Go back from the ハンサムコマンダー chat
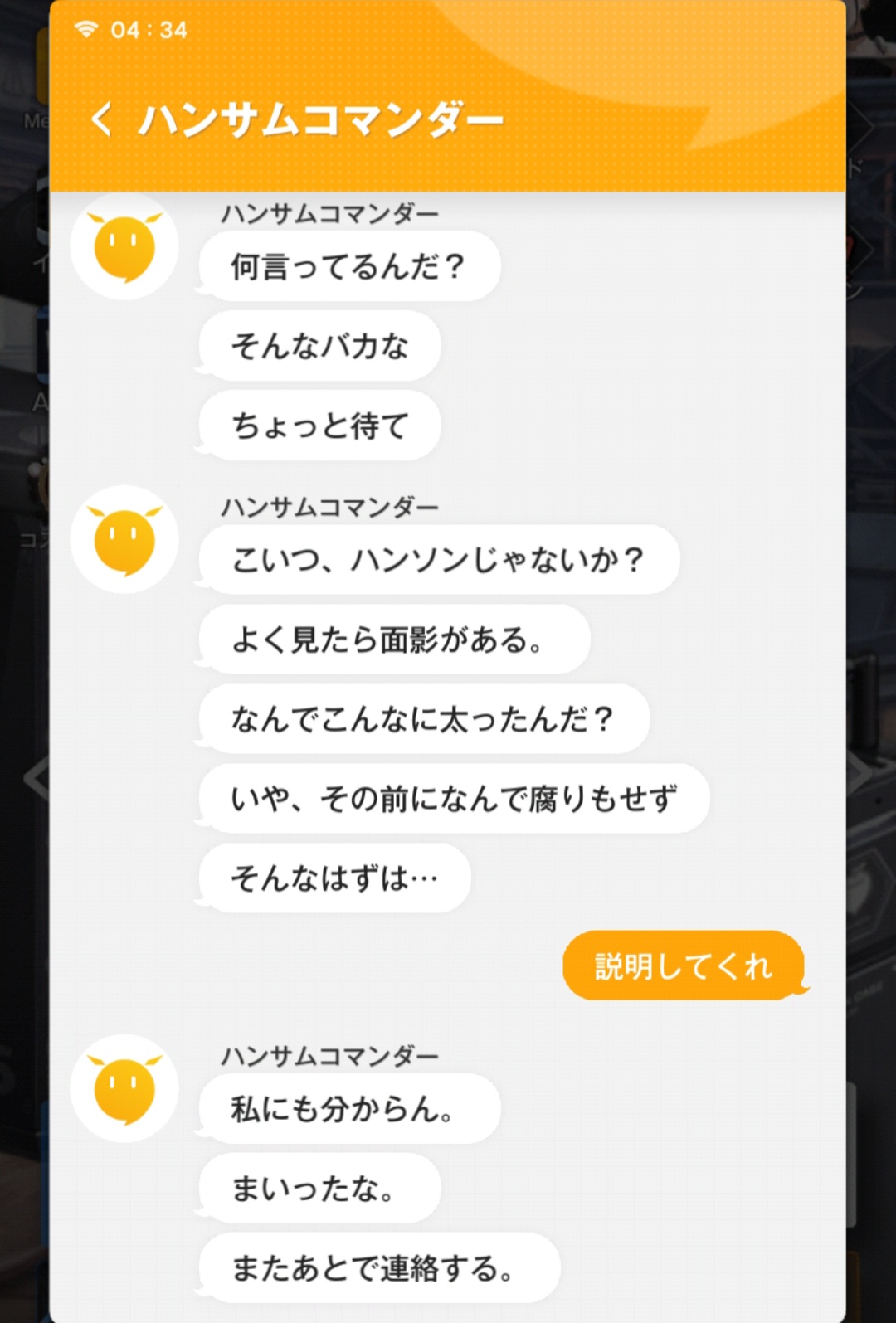 101,119
